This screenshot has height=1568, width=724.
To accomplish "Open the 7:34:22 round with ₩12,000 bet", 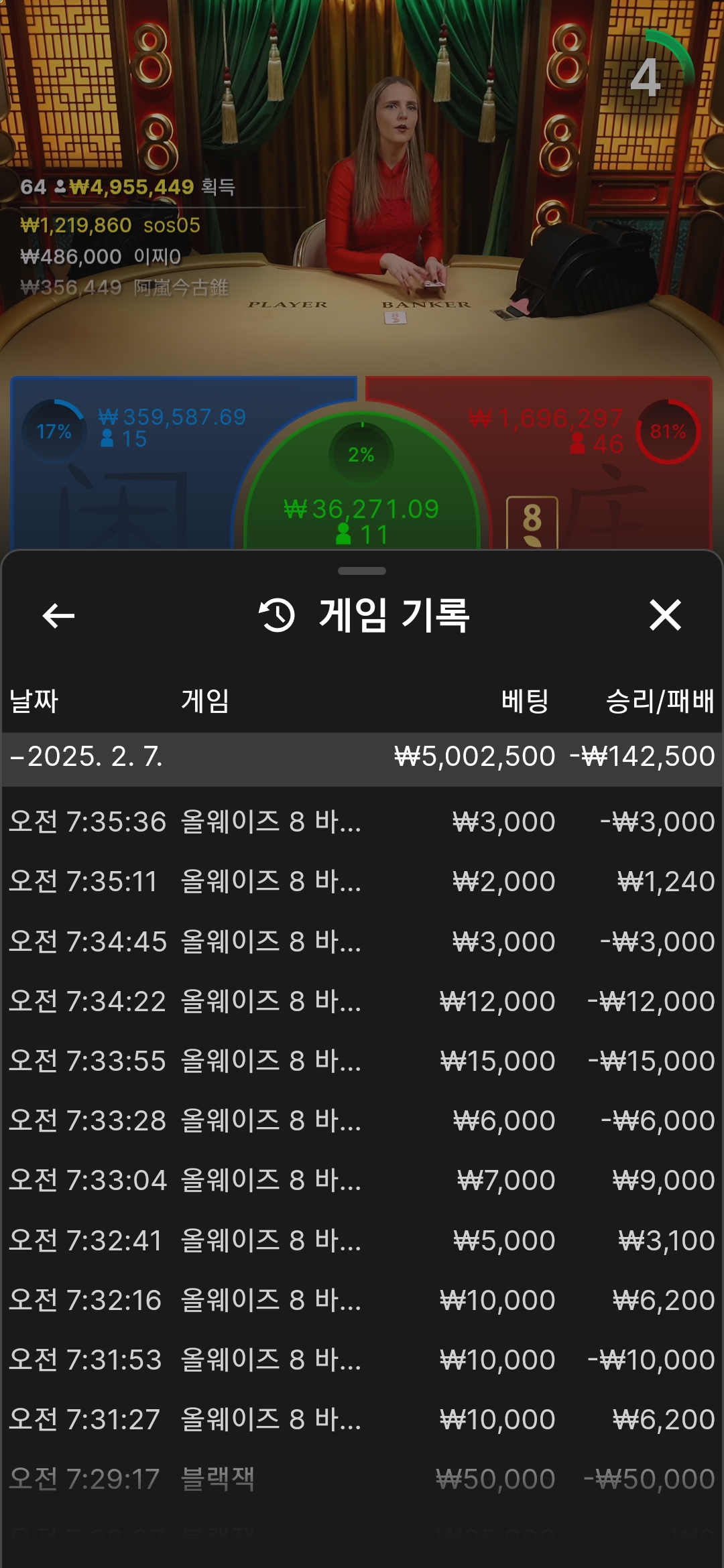I will (362, 1001).
